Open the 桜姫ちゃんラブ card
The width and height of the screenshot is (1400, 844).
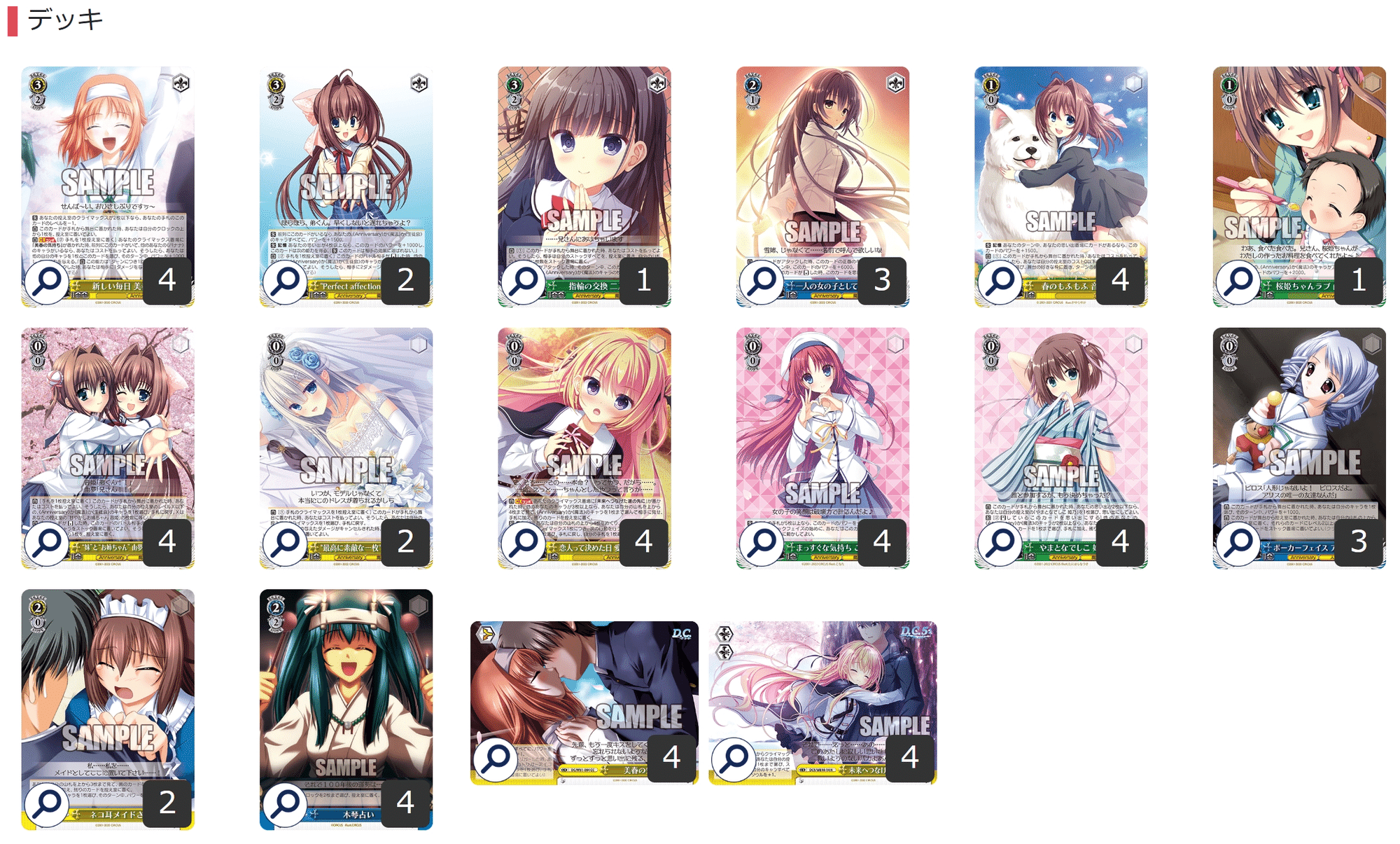click(x=1298, y=175)
